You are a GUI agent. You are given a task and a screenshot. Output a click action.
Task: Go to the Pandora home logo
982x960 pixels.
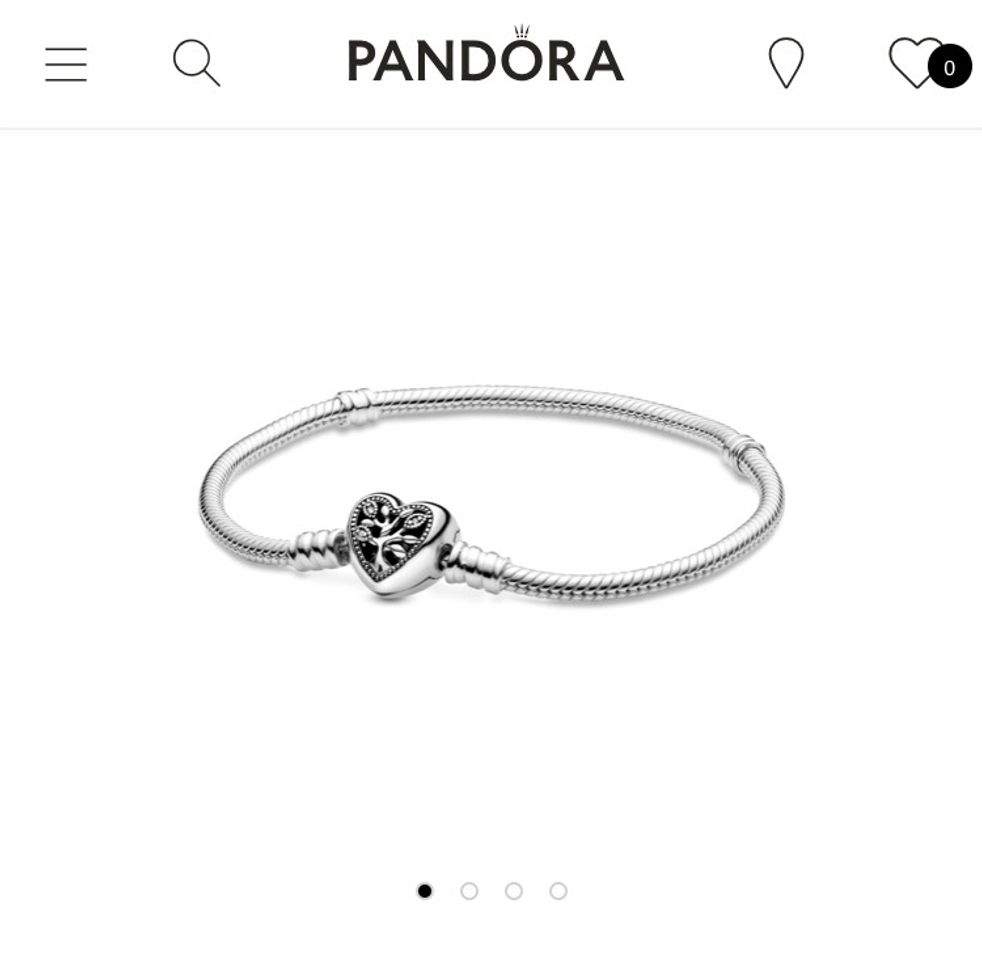[x=486, y=59]
